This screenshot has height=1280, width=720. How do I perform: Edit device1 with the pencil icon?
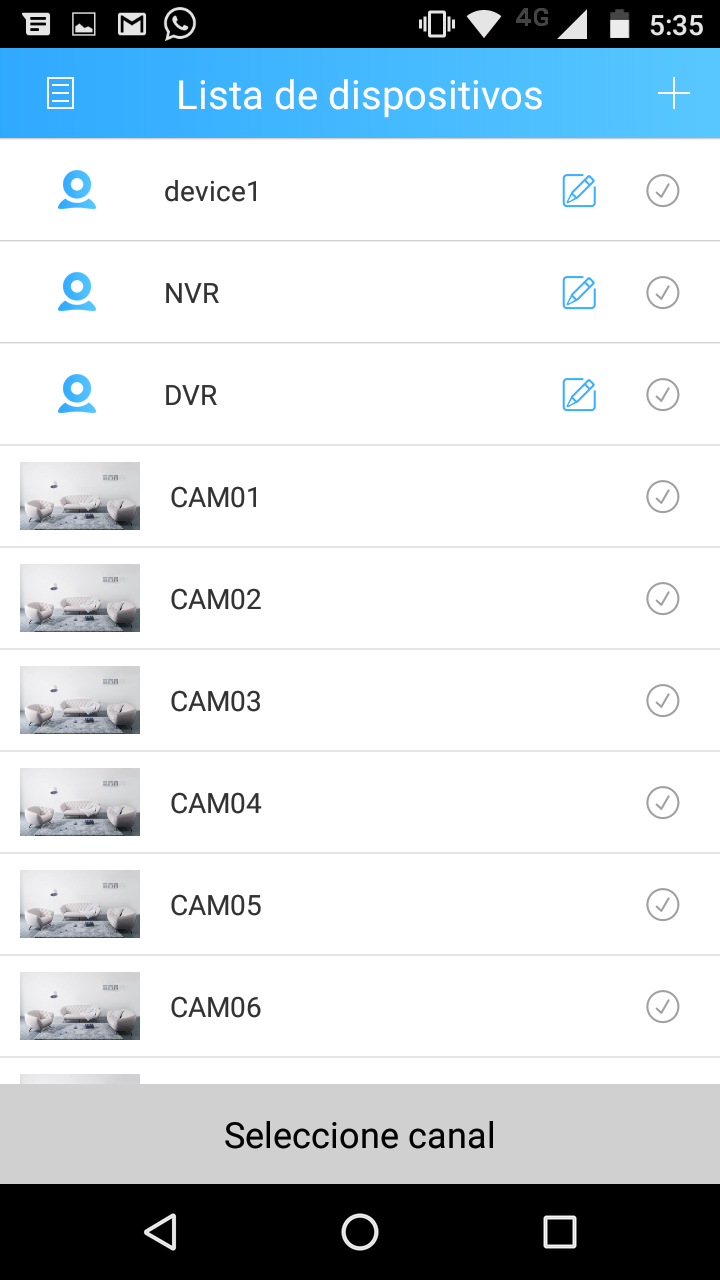point(579,191)
